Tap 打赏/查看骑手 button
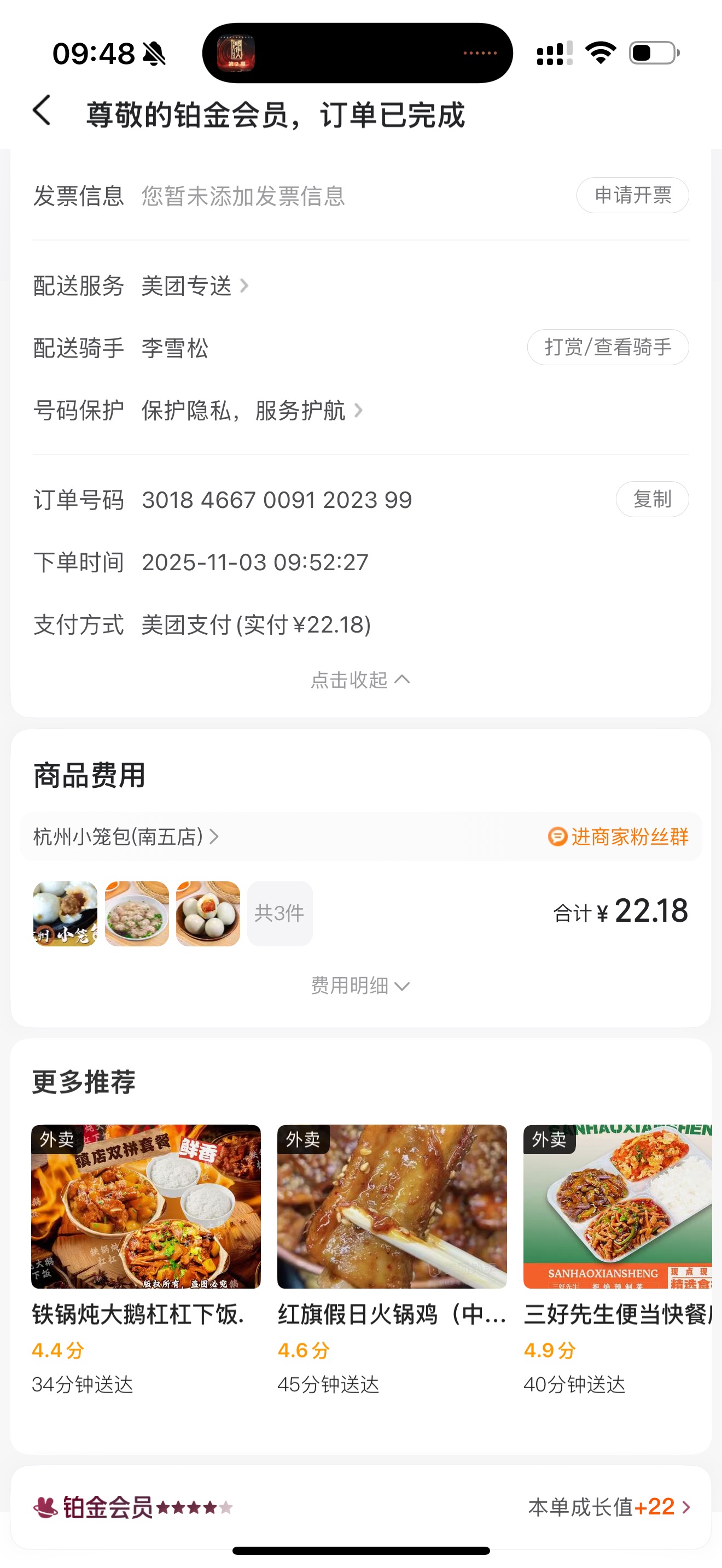The height and width of the screenshot is (1568, 722). 608,348
